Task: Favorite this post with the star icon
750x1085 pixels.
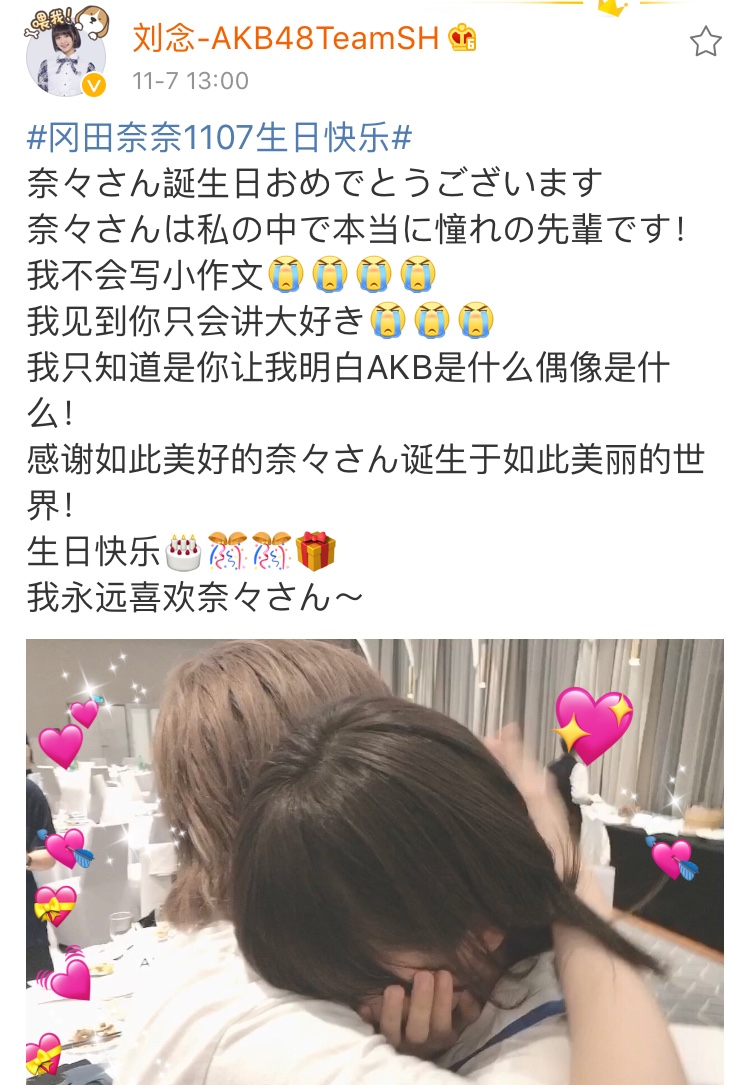Action: pyautogui.click(x=706, y=41)
